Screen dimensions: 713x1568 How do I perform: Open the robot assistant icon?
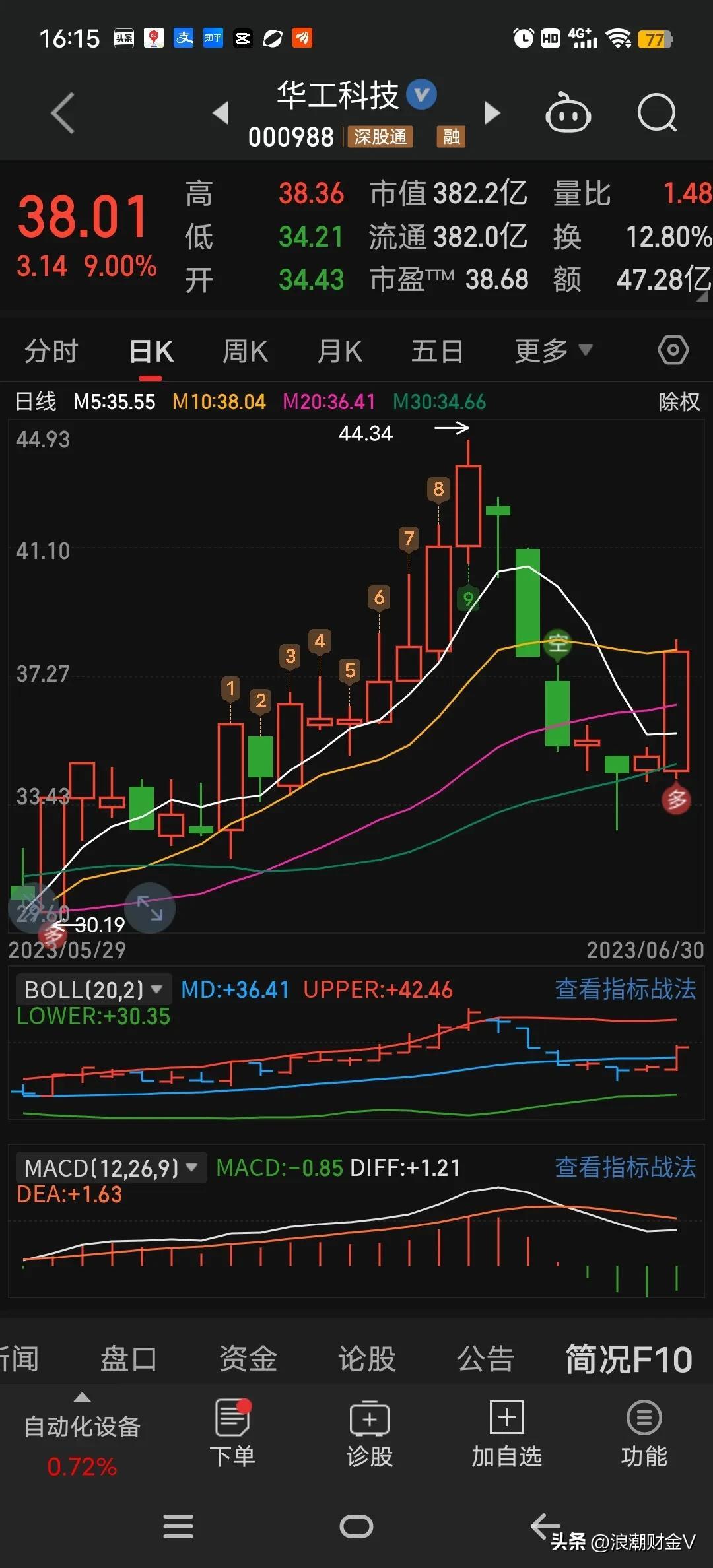[568, 113]
